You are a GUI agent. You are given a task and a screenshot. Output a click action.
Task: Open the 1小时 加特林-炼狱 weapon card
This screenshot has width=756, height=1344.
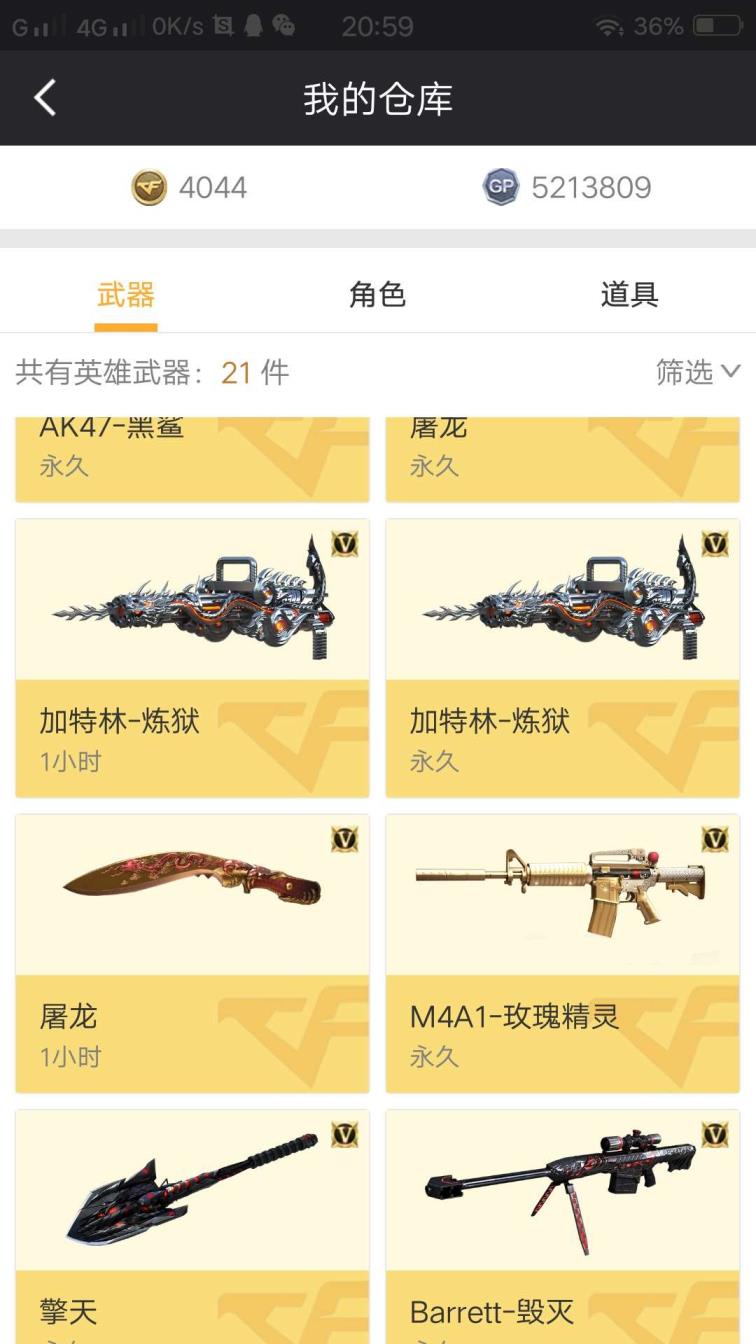coord(192,657)
